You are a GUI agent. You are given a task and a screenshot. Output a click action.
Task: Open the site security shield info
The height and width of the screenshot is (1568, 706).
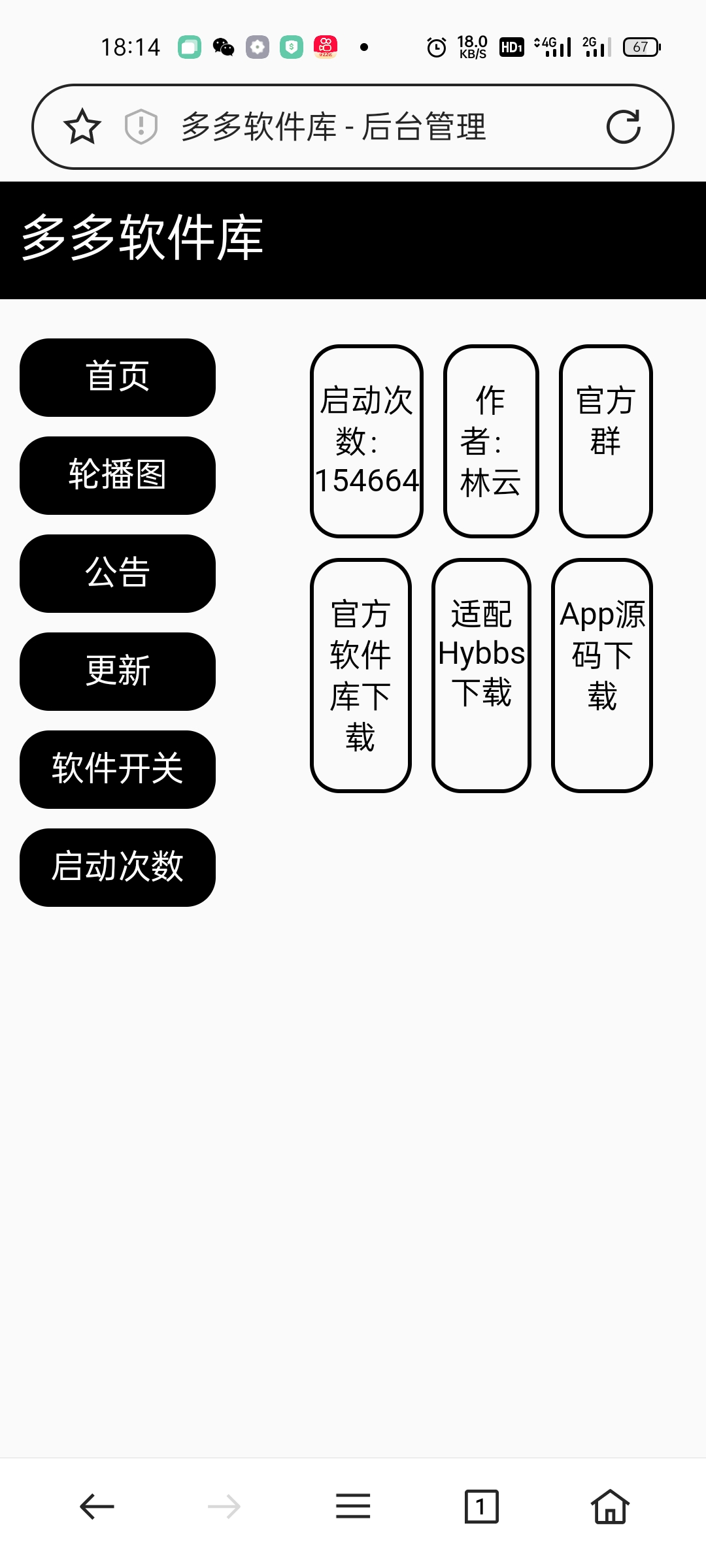click(141, 128)
